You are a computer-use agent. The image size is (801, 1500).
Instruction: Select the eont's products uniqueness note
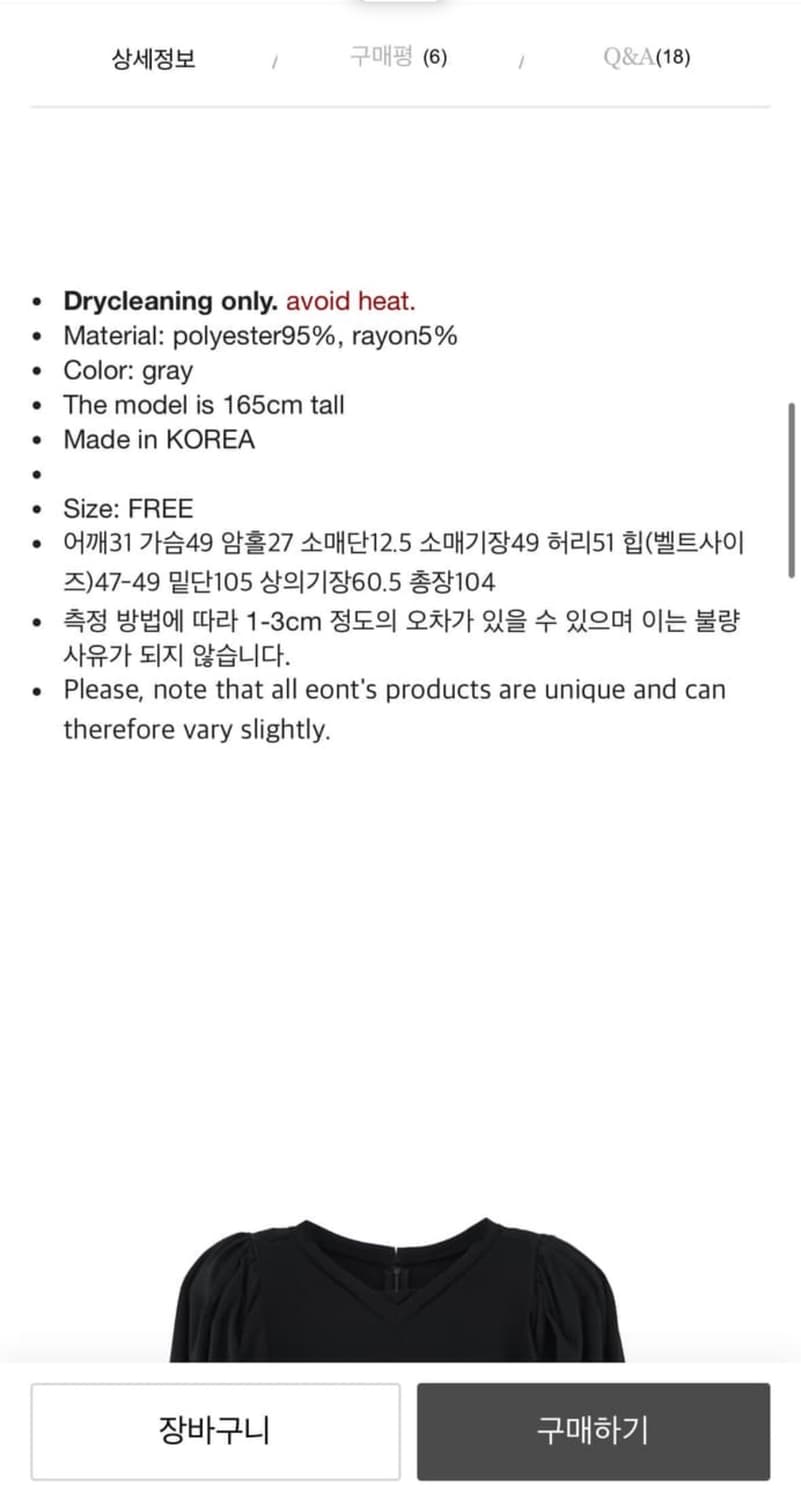coord(395,708)
